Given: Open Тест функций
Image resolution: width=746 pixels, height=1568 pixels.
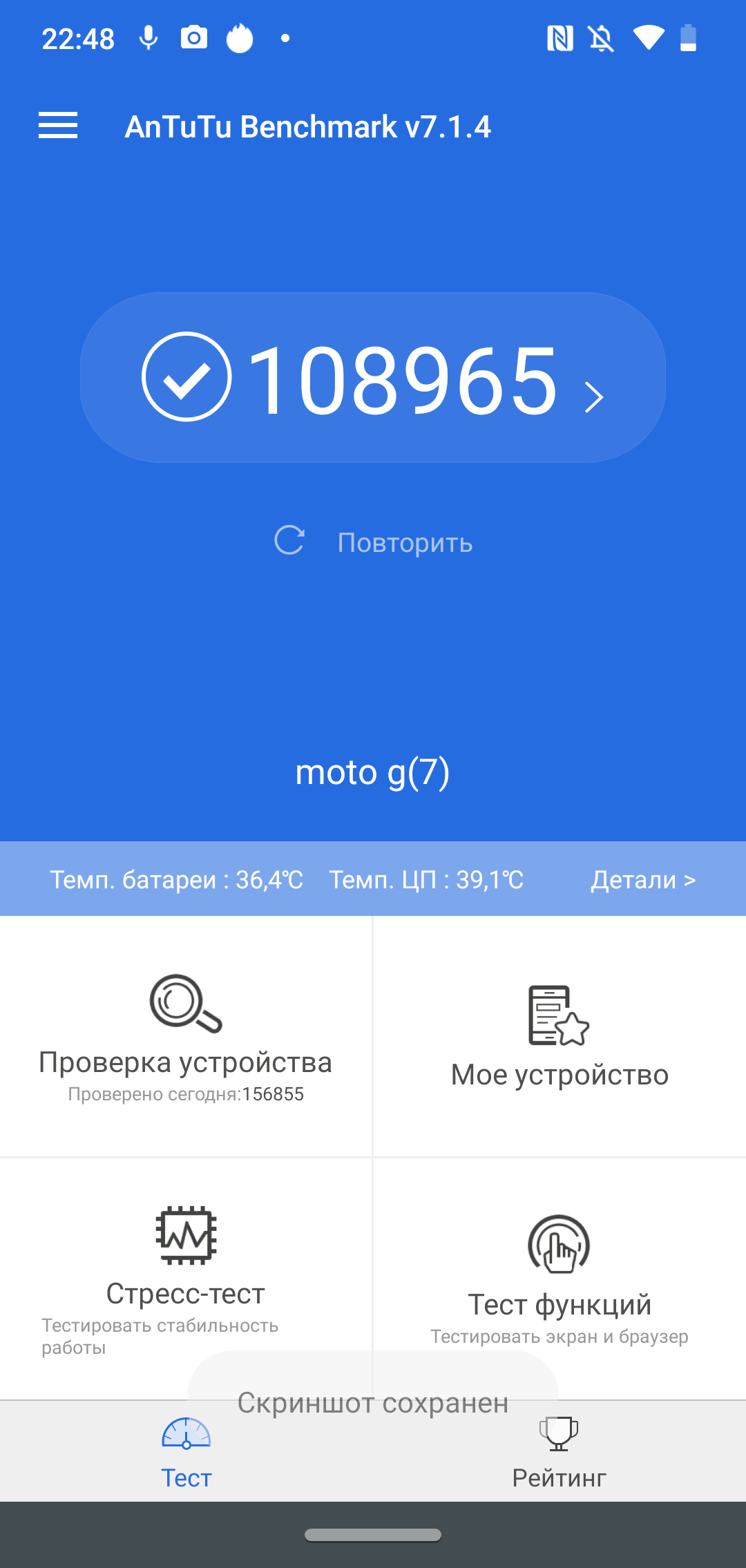Looking at the screenshot, I should (x=559, y=1278).
